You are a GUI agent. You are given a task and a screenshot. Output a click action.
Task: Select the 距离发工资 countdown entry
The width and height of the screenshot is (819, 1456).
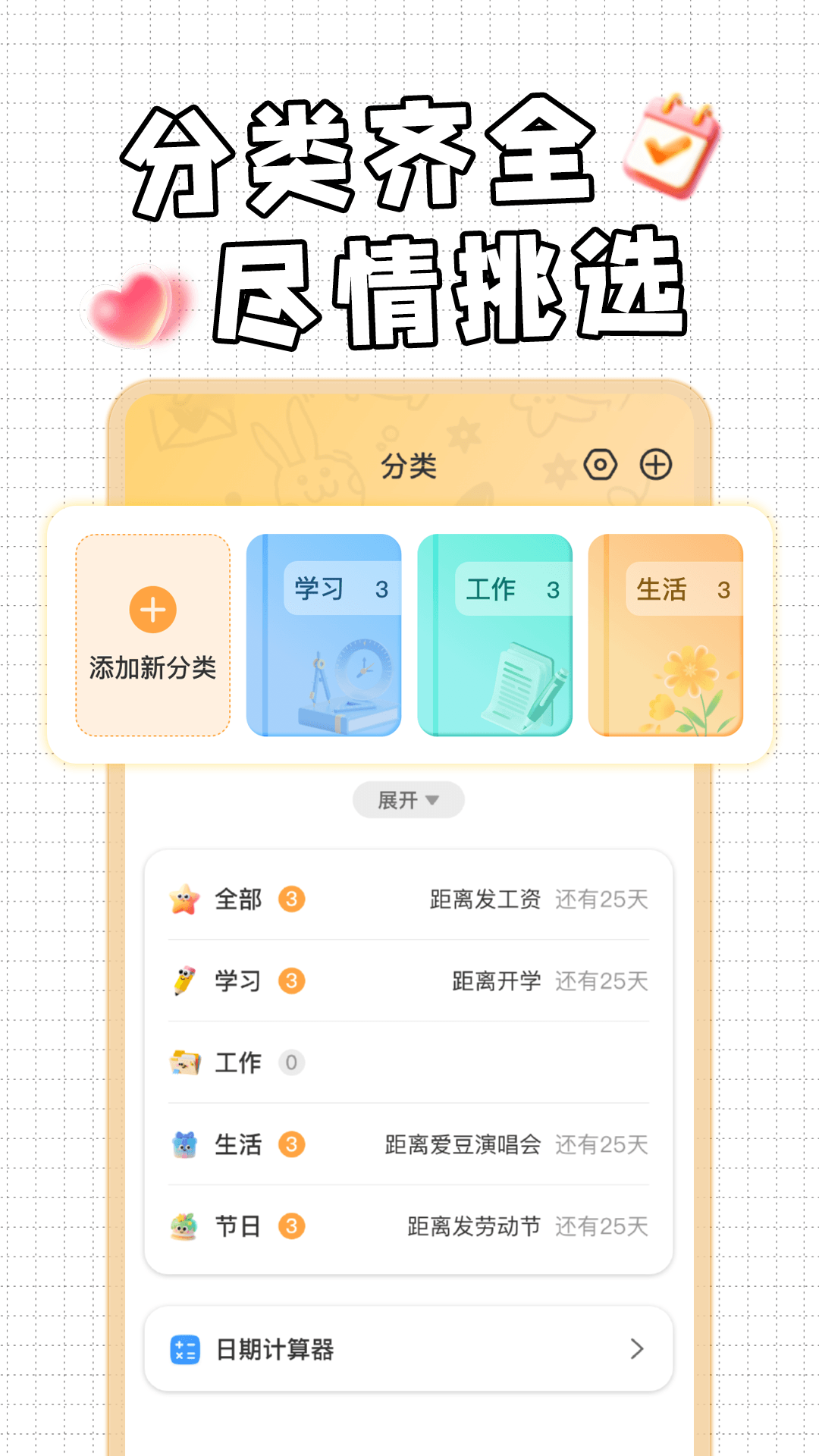[x=485, y=899]
